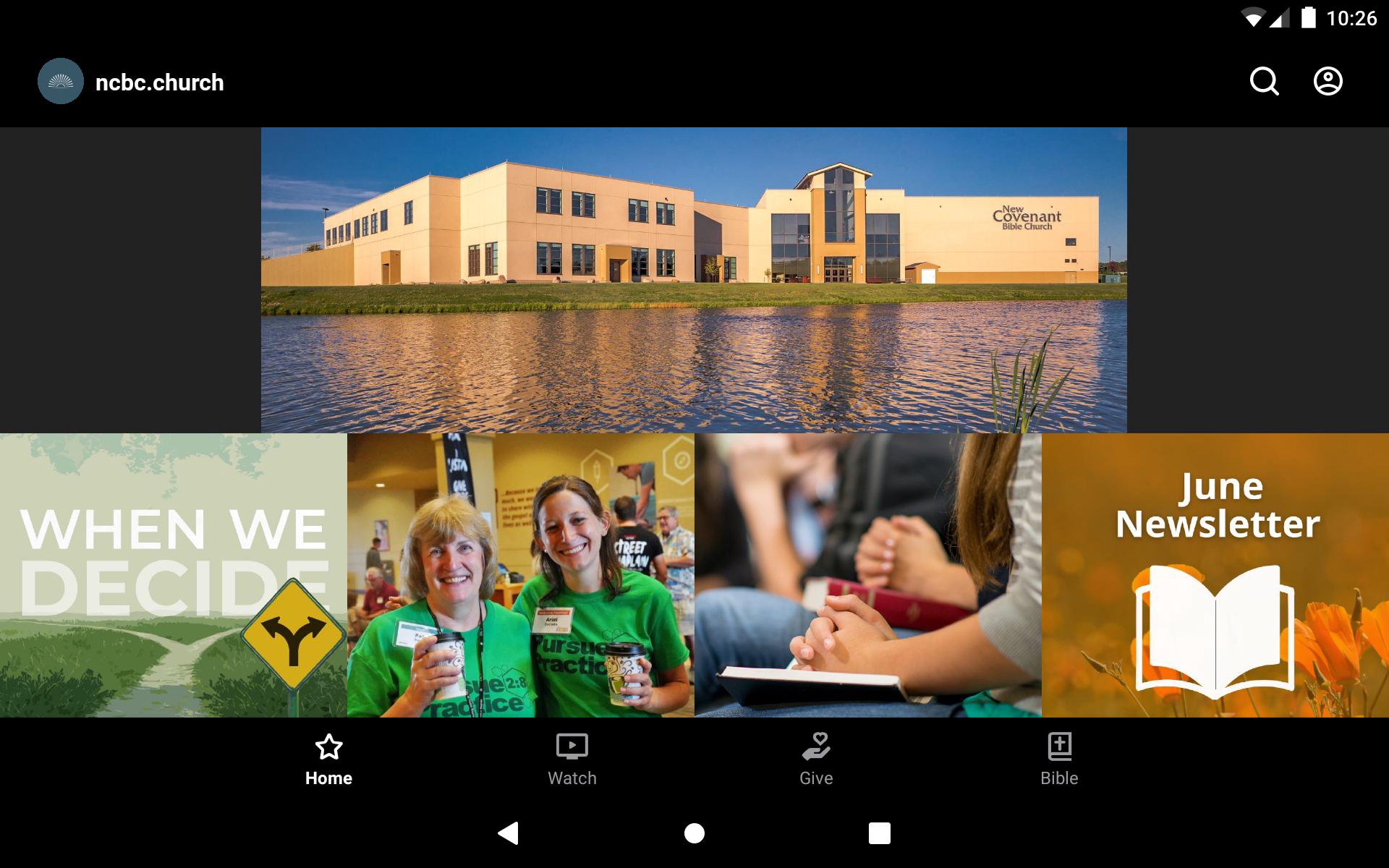Open the praying hands tile
The height and width of the screenshot is (868, 1389).
pyautogui.click(x=868, y=575)
